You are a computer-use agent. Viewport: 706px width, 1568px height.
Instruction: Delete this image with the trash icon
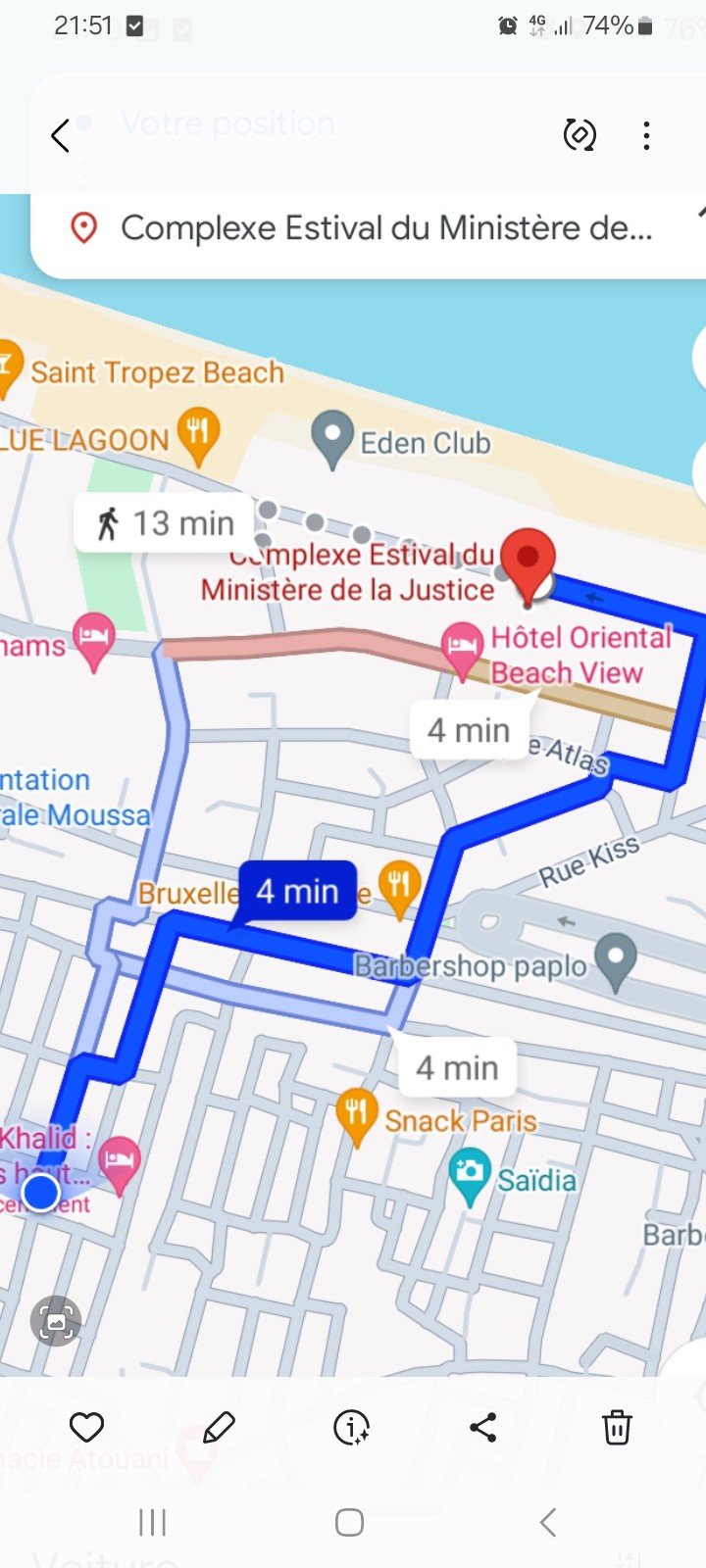[x=617, y=1427]
